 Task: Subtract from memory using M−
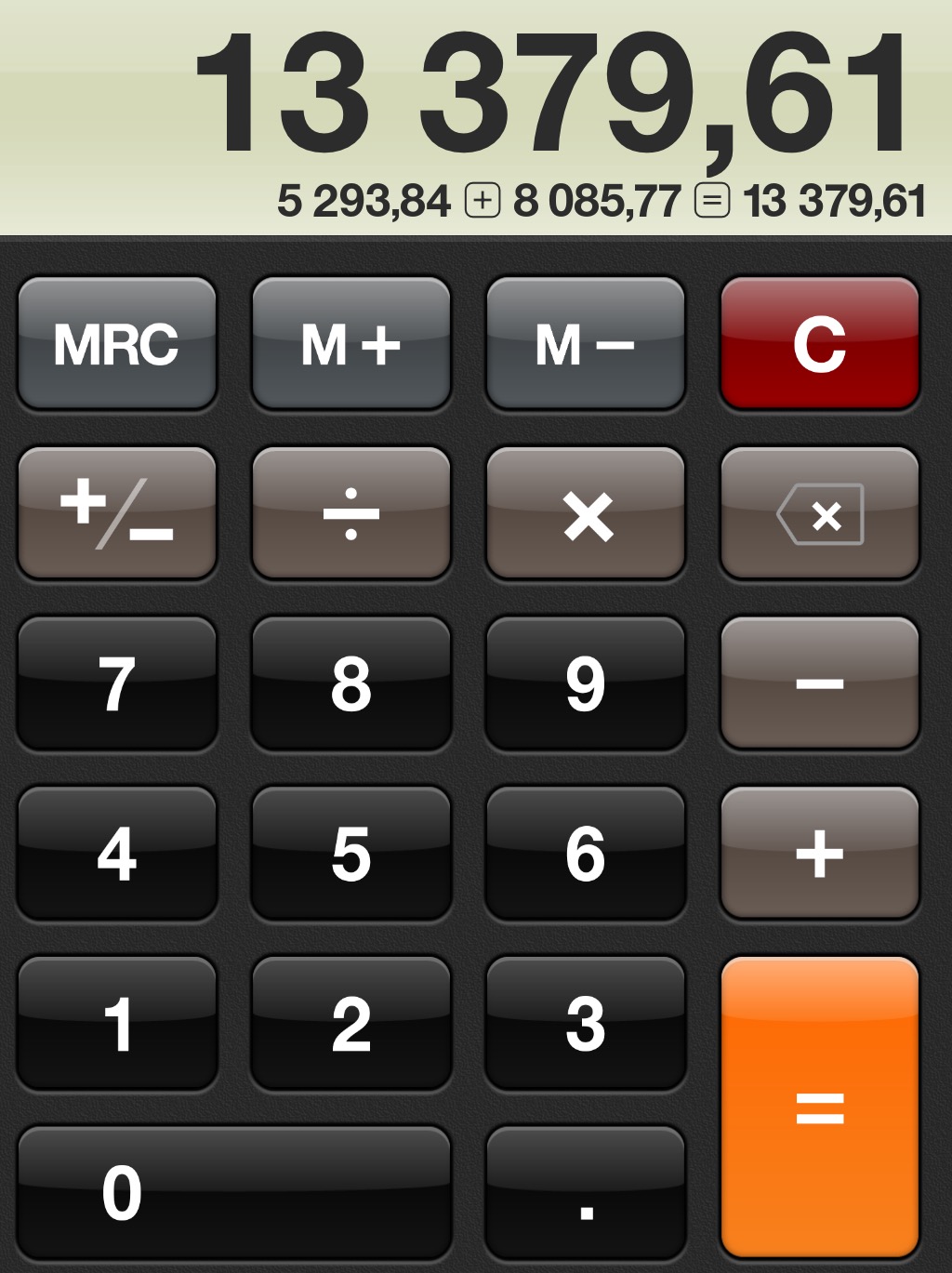586,344
